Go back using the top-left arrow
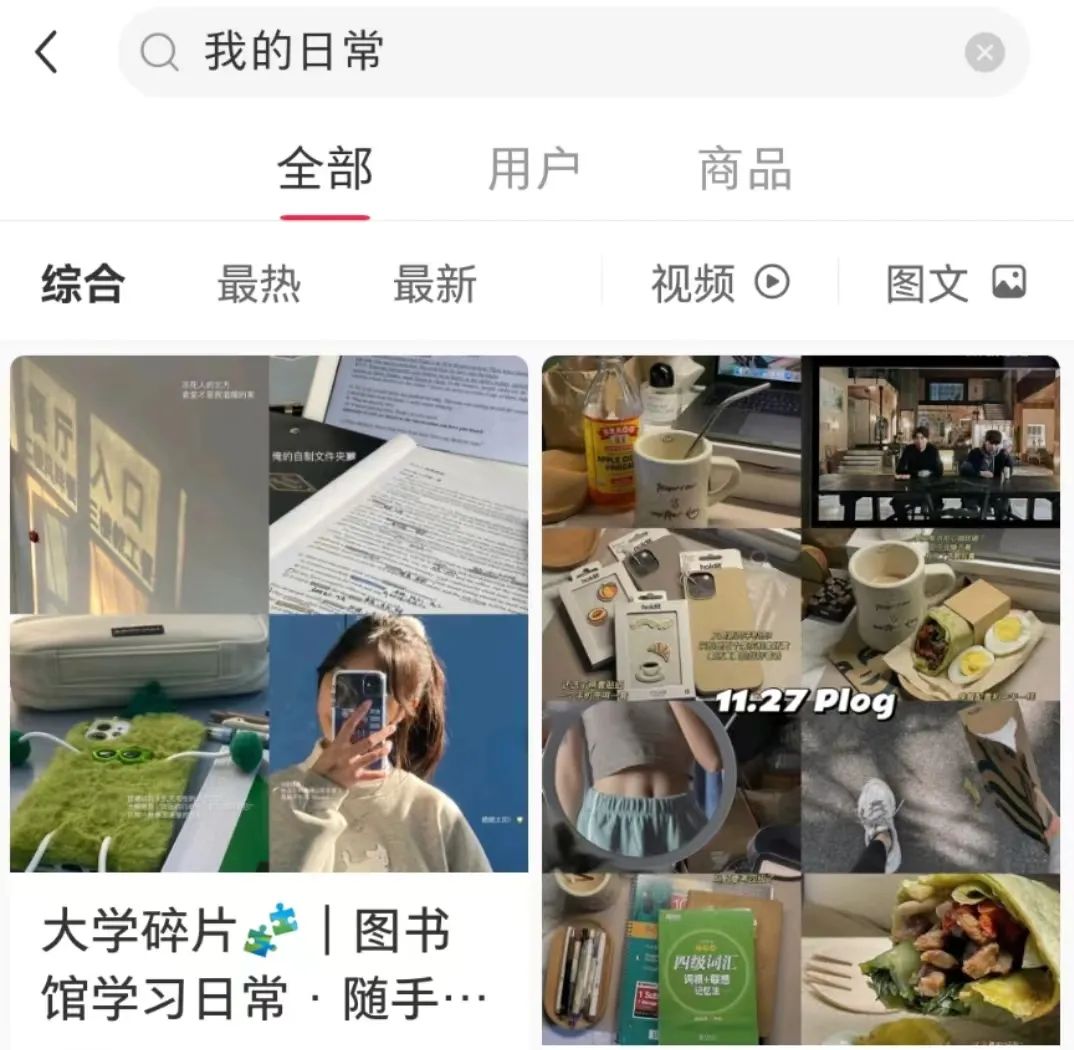 pyautogui.click(x=47, y=52)
